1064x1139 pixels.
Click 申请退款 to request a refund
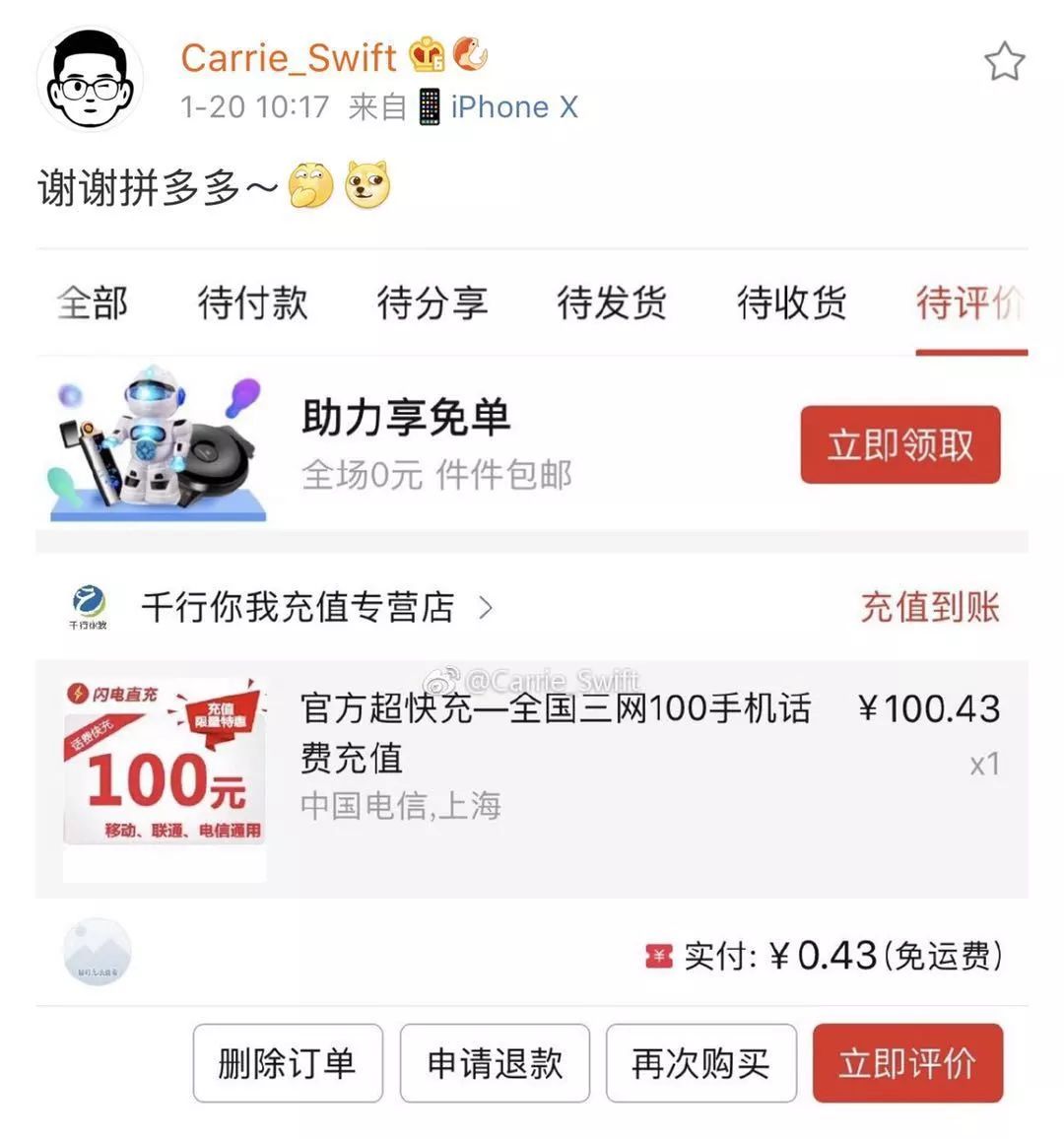(495, 1064)
